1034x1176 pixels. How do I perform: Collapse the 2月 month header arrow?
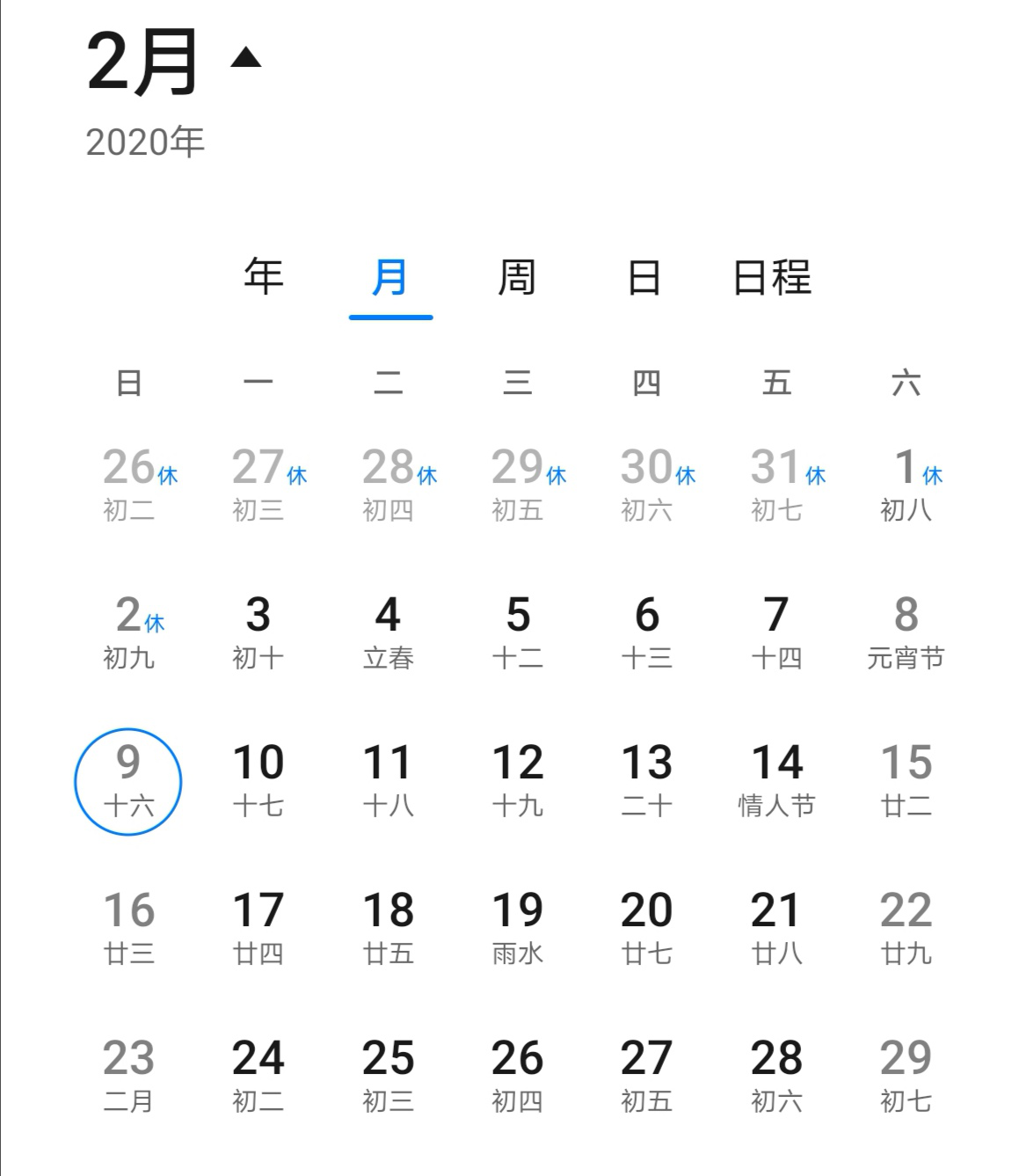coord(245,59)
